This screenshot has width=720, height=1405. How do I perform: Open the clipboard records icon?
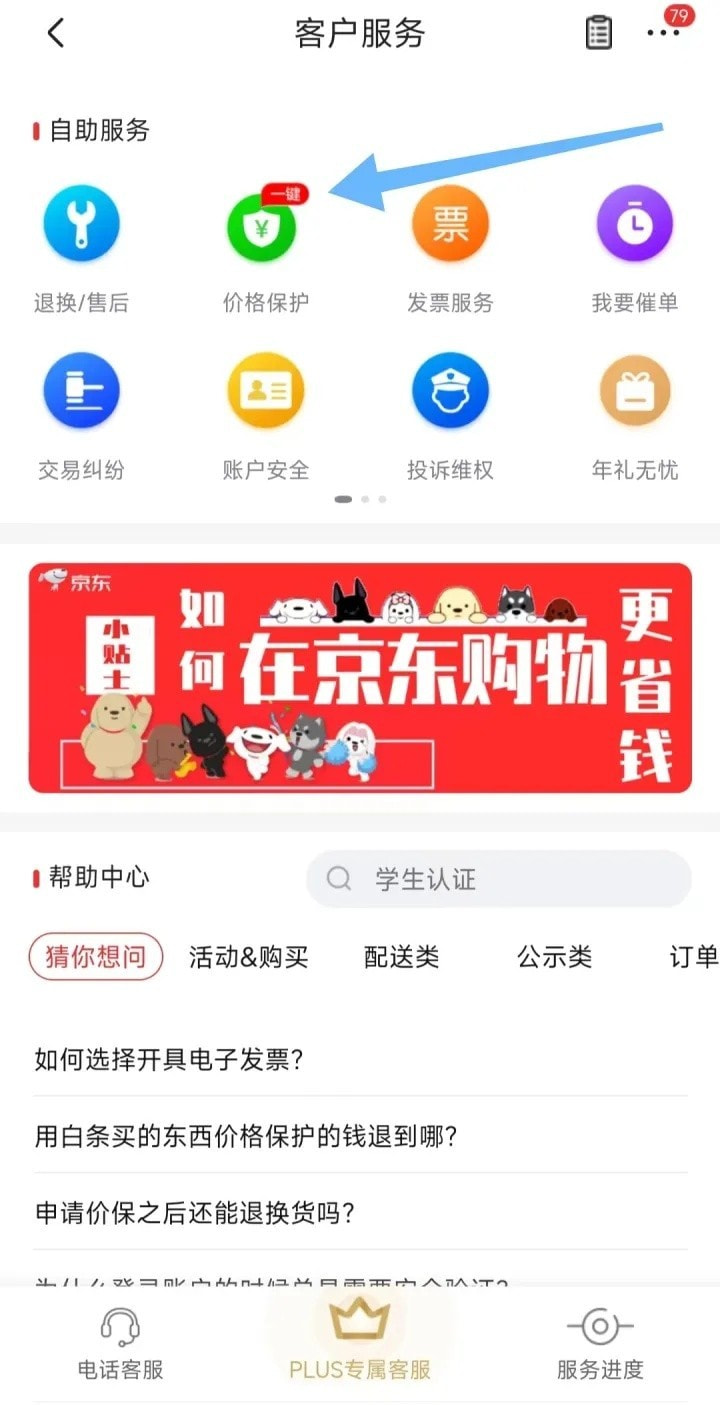pyautogui.click(x=598, y=33)
